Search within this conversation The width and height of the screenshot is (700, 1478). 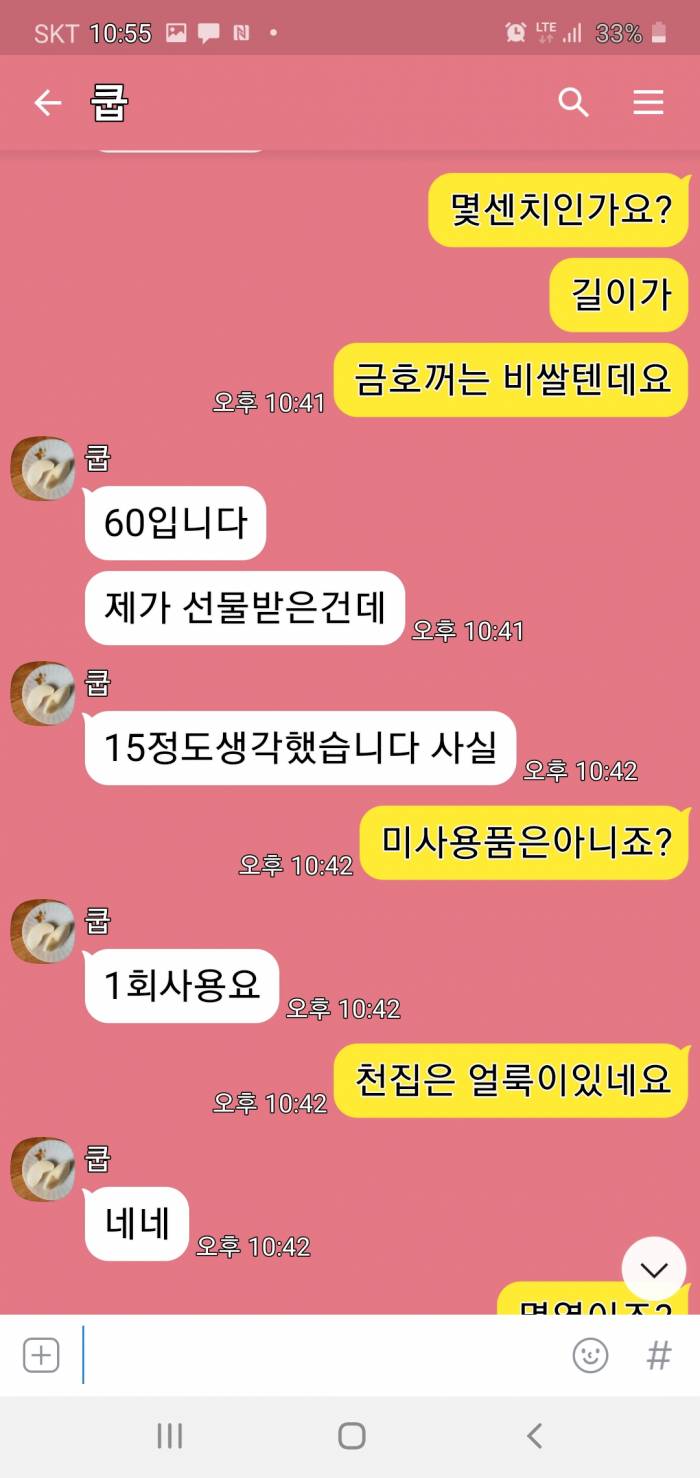pyautogui.click(x=573, y=103)
